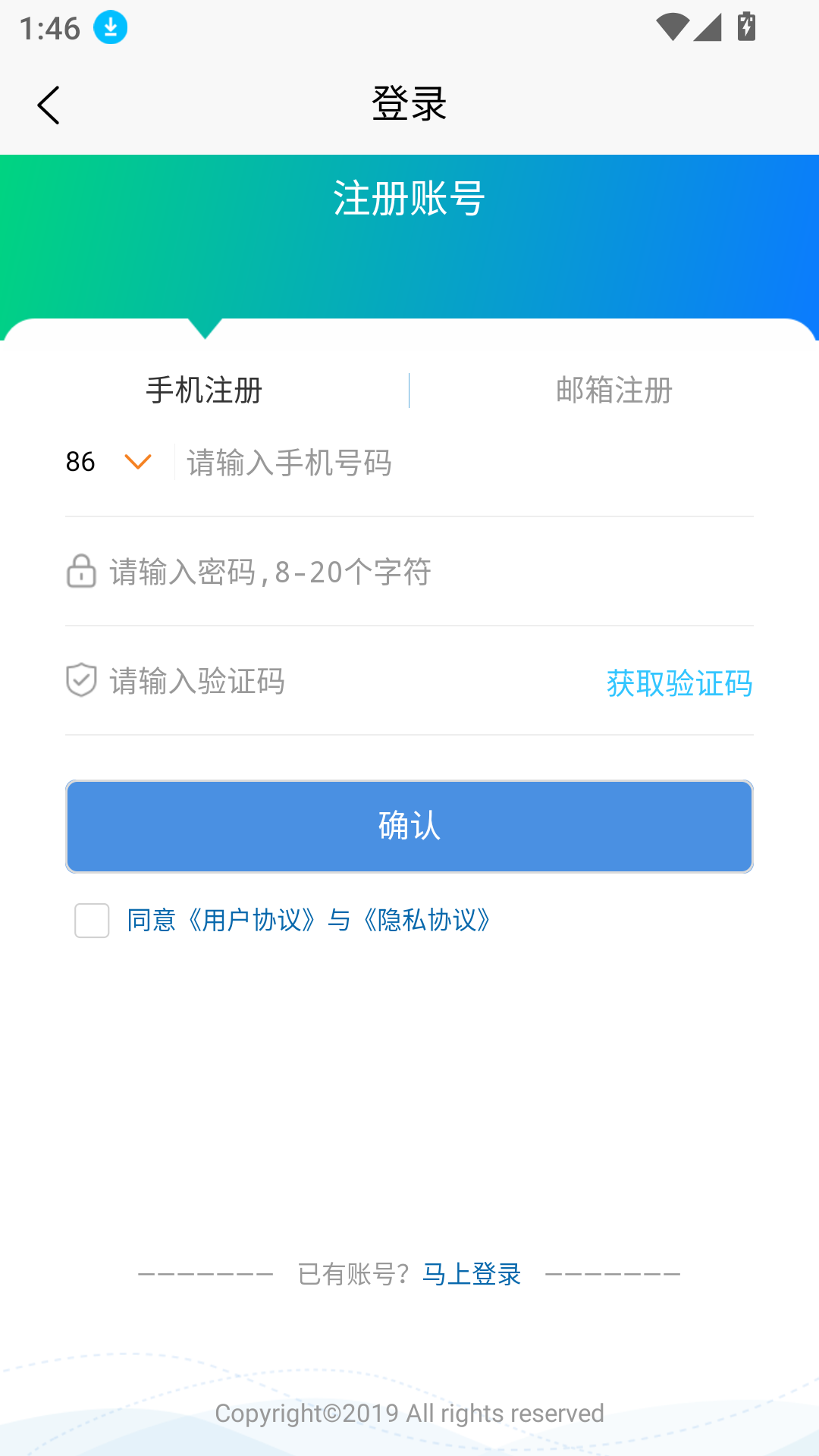
Task: Click the download icon in the status bar
Action: [x=109, y=27]
